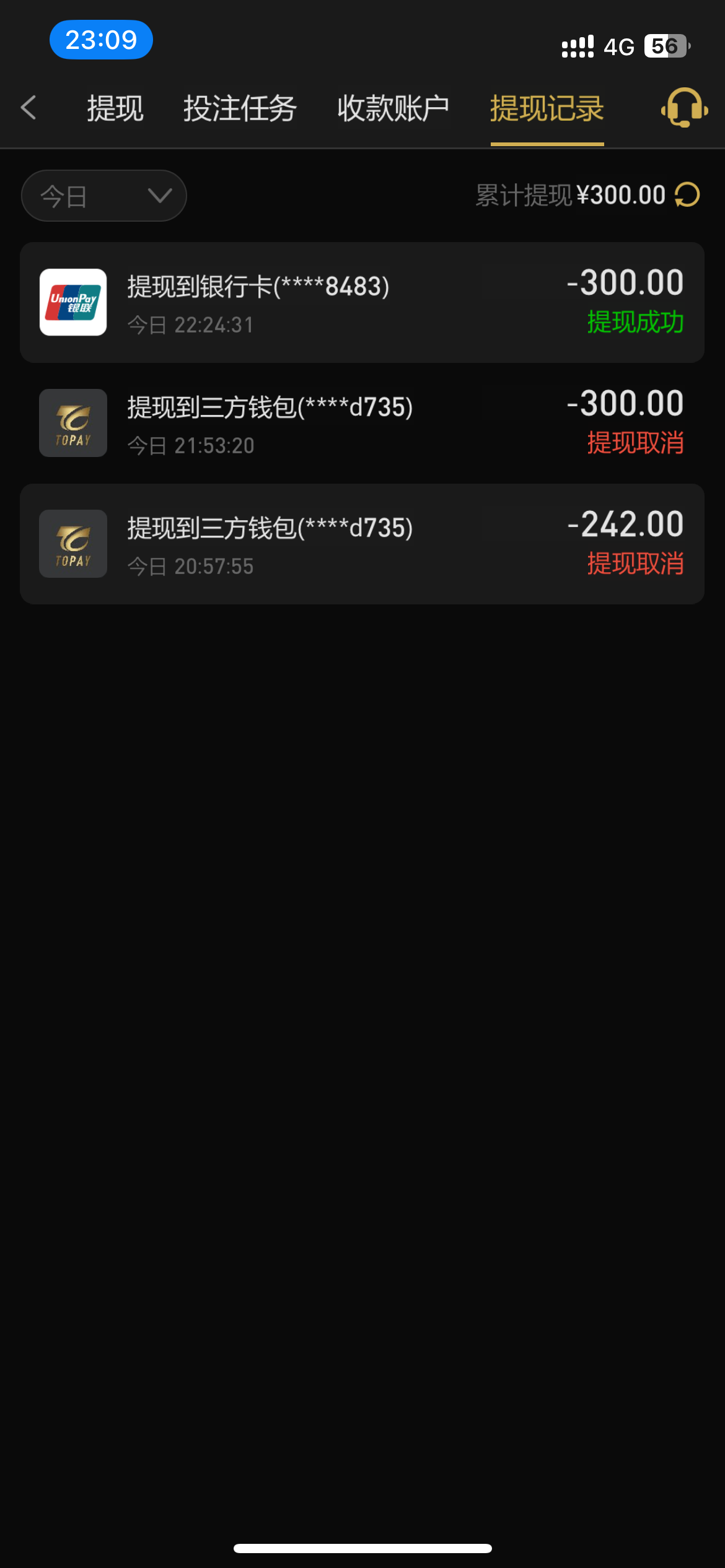Switch to the 提现 tab
Screen dimensions: 725x1568
115,109
